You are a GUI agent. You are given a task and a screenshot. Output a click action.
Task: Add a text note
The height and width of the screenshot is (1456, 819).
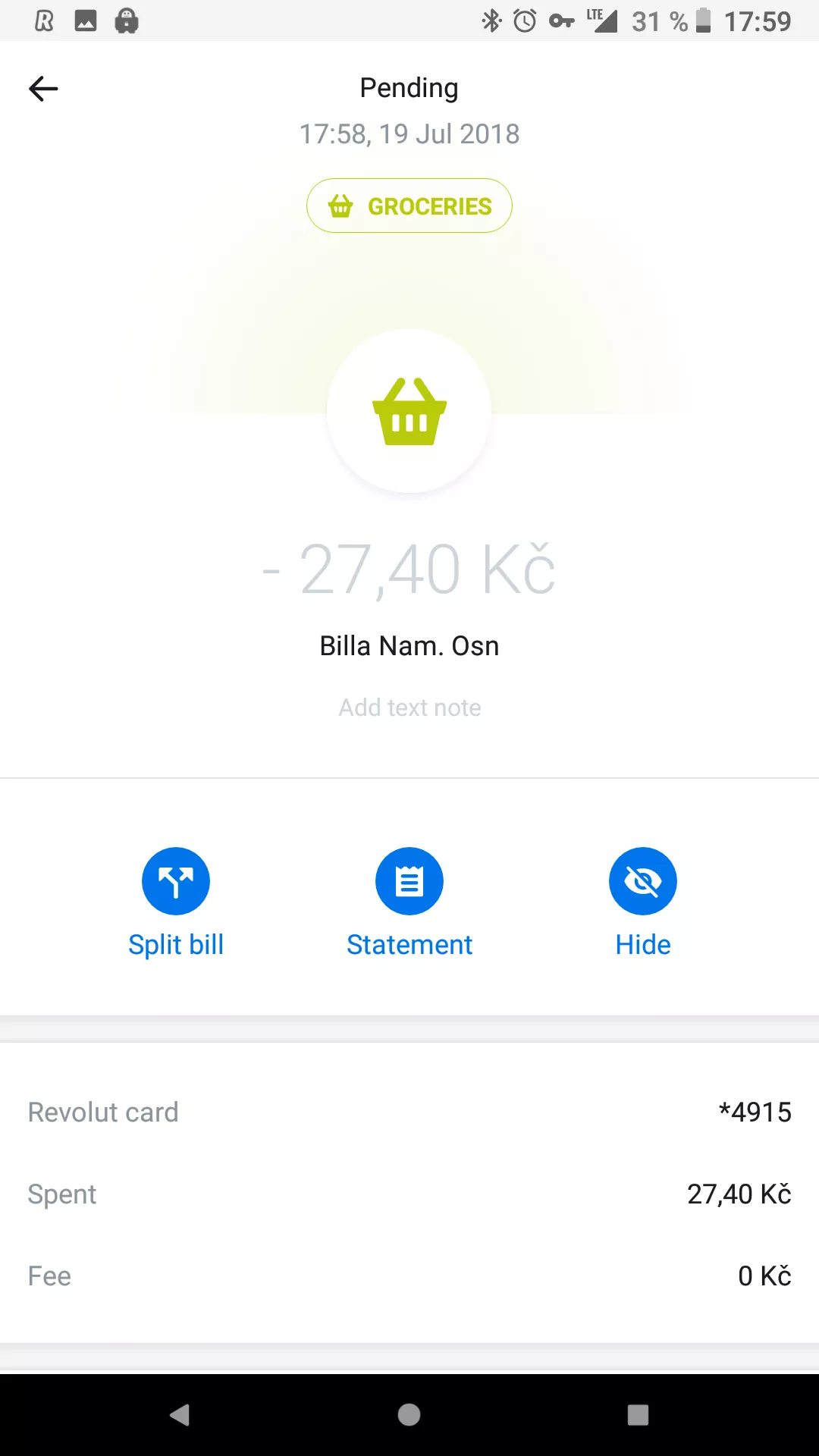(x=409, y=708)
